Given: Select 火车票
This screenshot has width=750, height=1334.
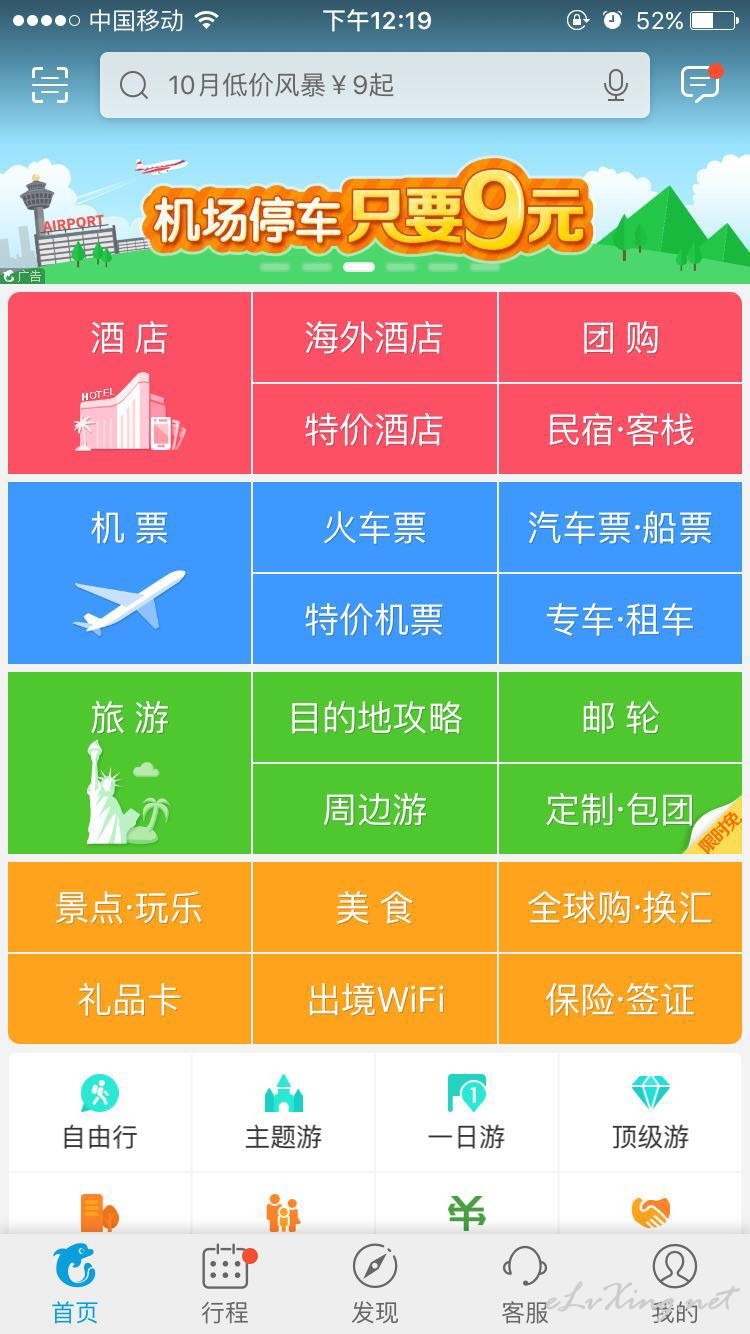Looking at the screenshot, I should [374, 527].
